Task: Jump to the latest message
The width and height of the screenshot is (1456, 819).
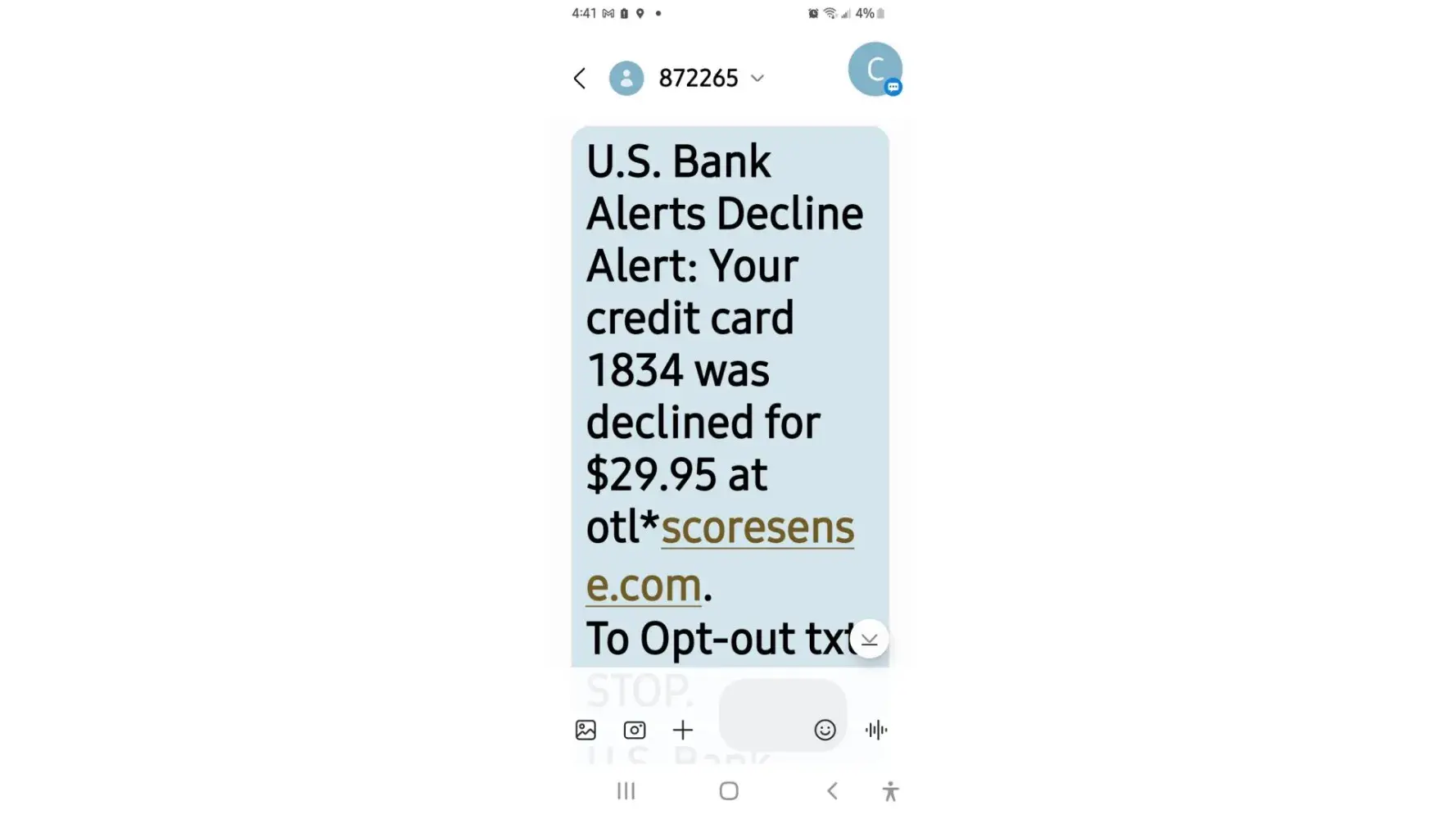Action: click(x=870, y=640)
